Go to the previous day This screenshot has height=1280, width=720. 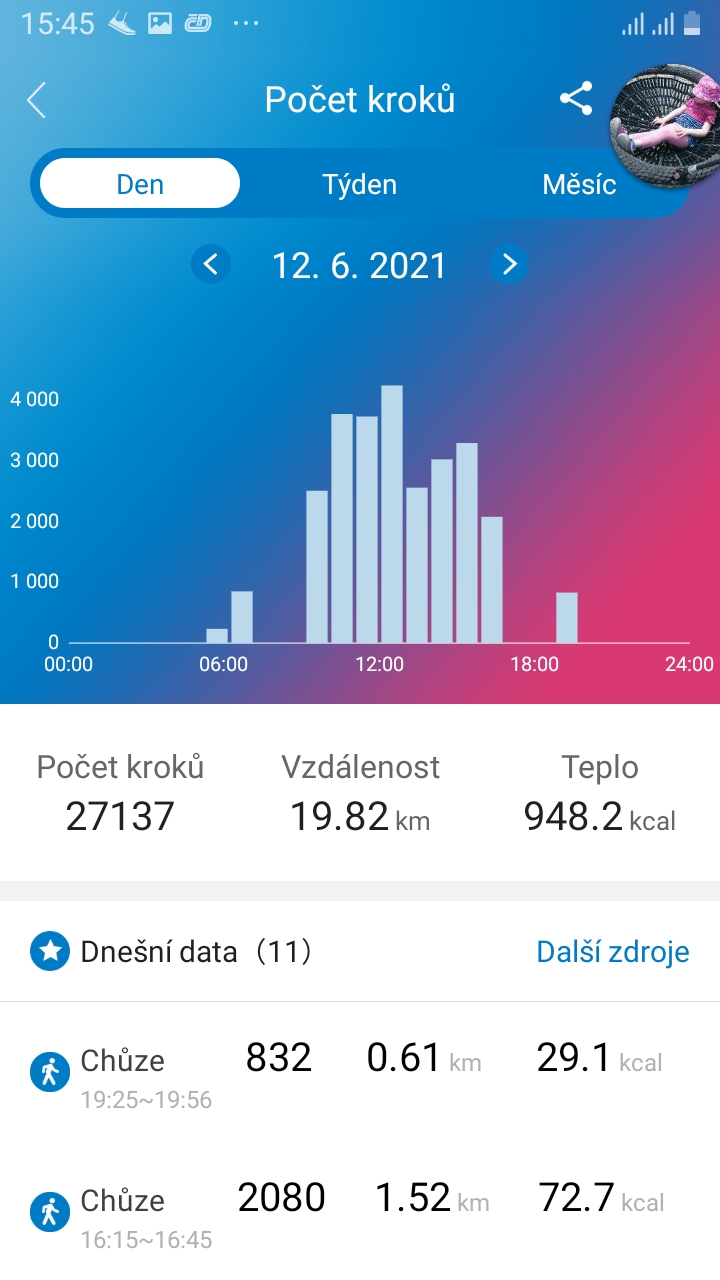(x=211, y=265)
